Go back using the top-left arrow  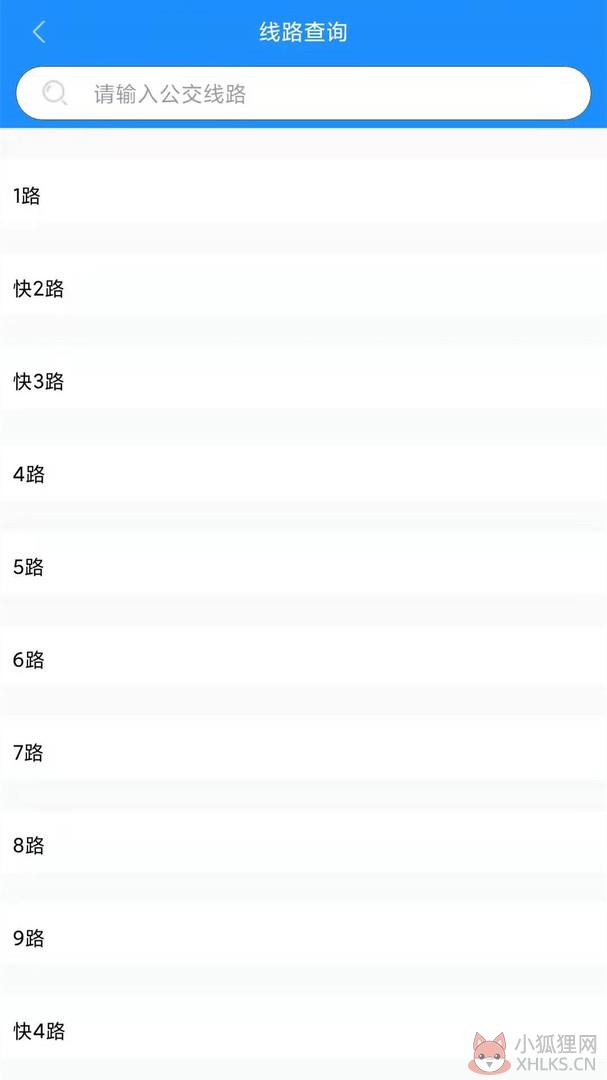39,32
